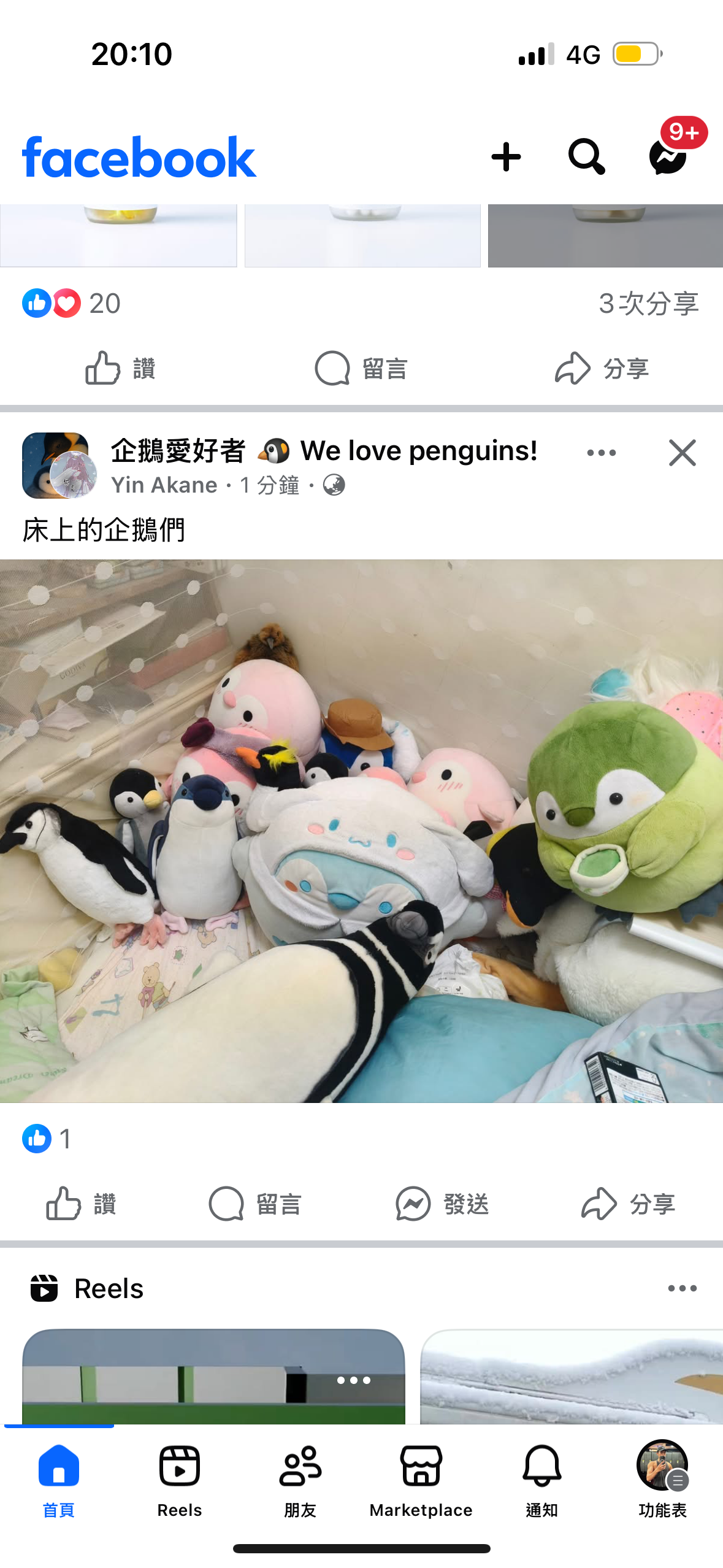Image resolution: width=723 pixels, height=1568 pixels.
Task: Open the We love penguins! group page
Action: pyautogui.click(x=324, y=451)
